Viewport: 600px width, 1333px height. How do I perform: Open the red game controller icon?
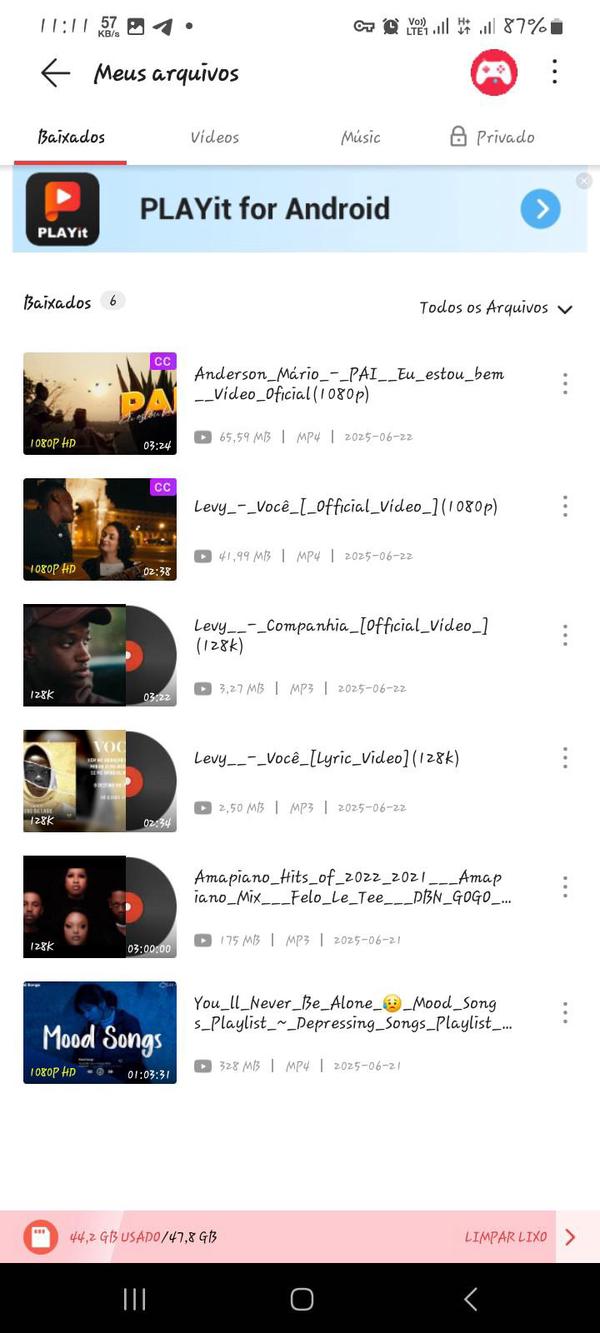[494, 72]
